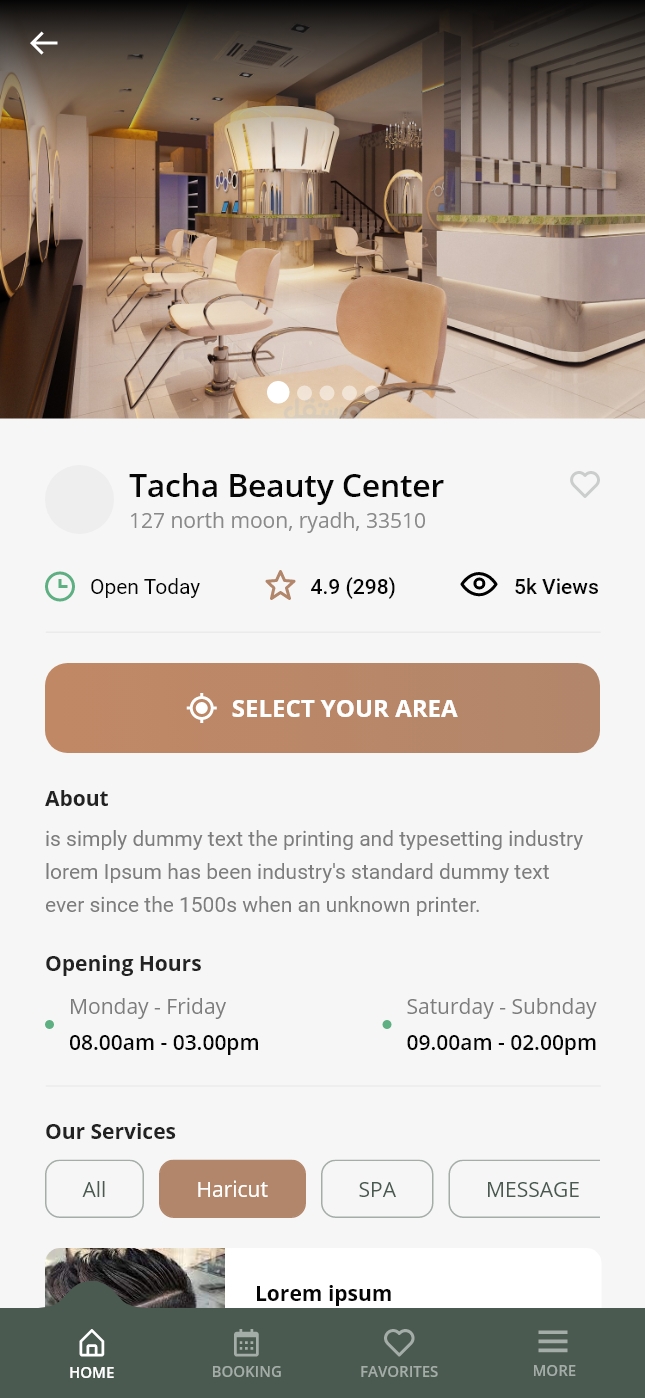Switch to the Home tab
645x1398 pixels.
coord(92,1354)
